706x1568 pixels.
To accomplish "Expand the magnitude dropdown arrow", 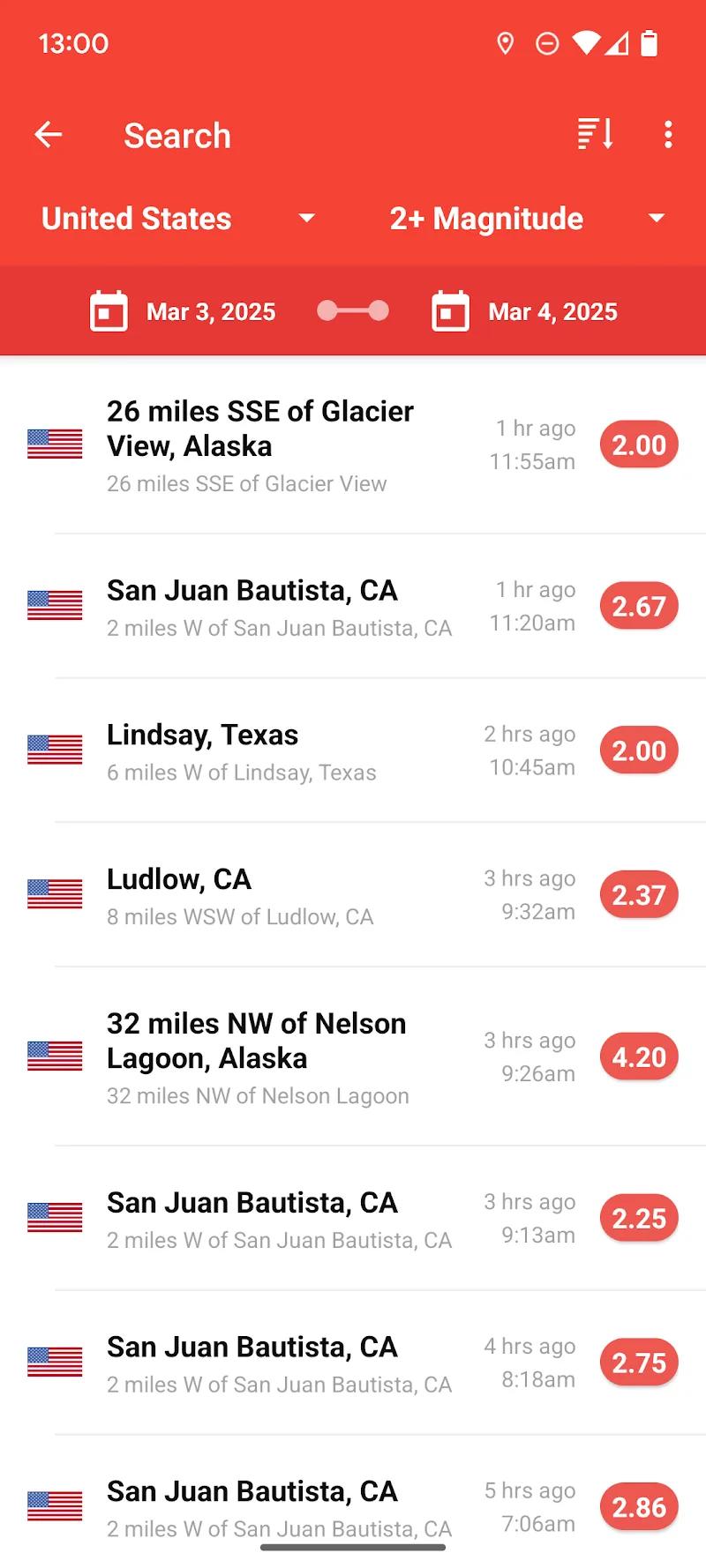I will pyautogui.click(x=655, y=218).
